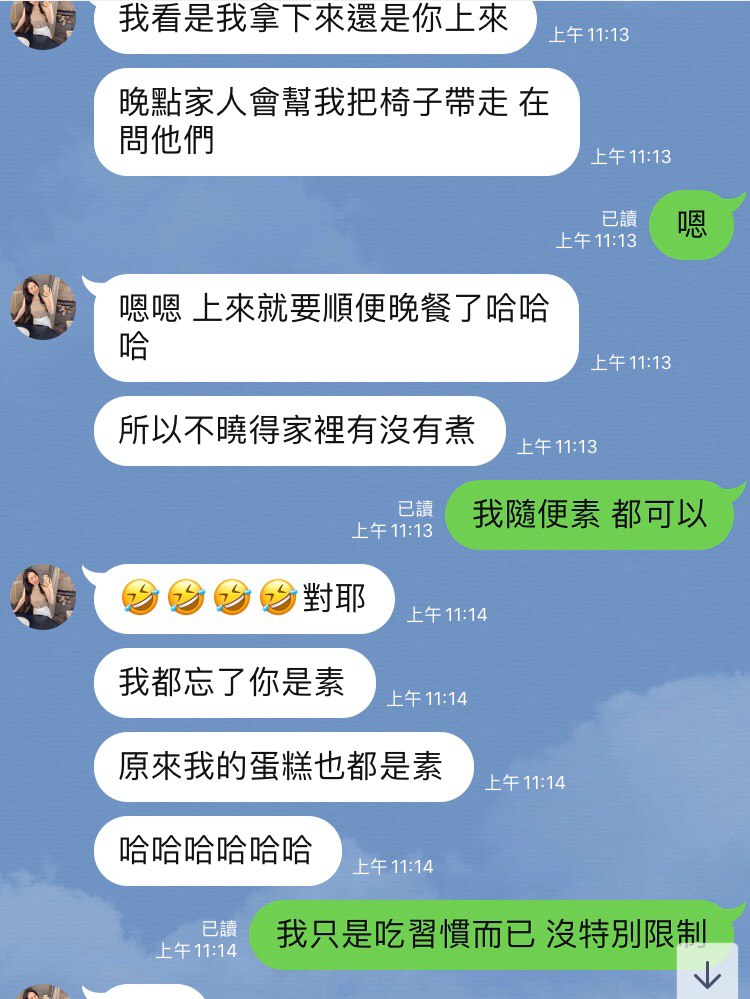This screenshot has width=750, height=999.
Task: View profile picture beside 我看是我拿下來還是你上來
Action: pyautogui.click(x=43, y=22)
